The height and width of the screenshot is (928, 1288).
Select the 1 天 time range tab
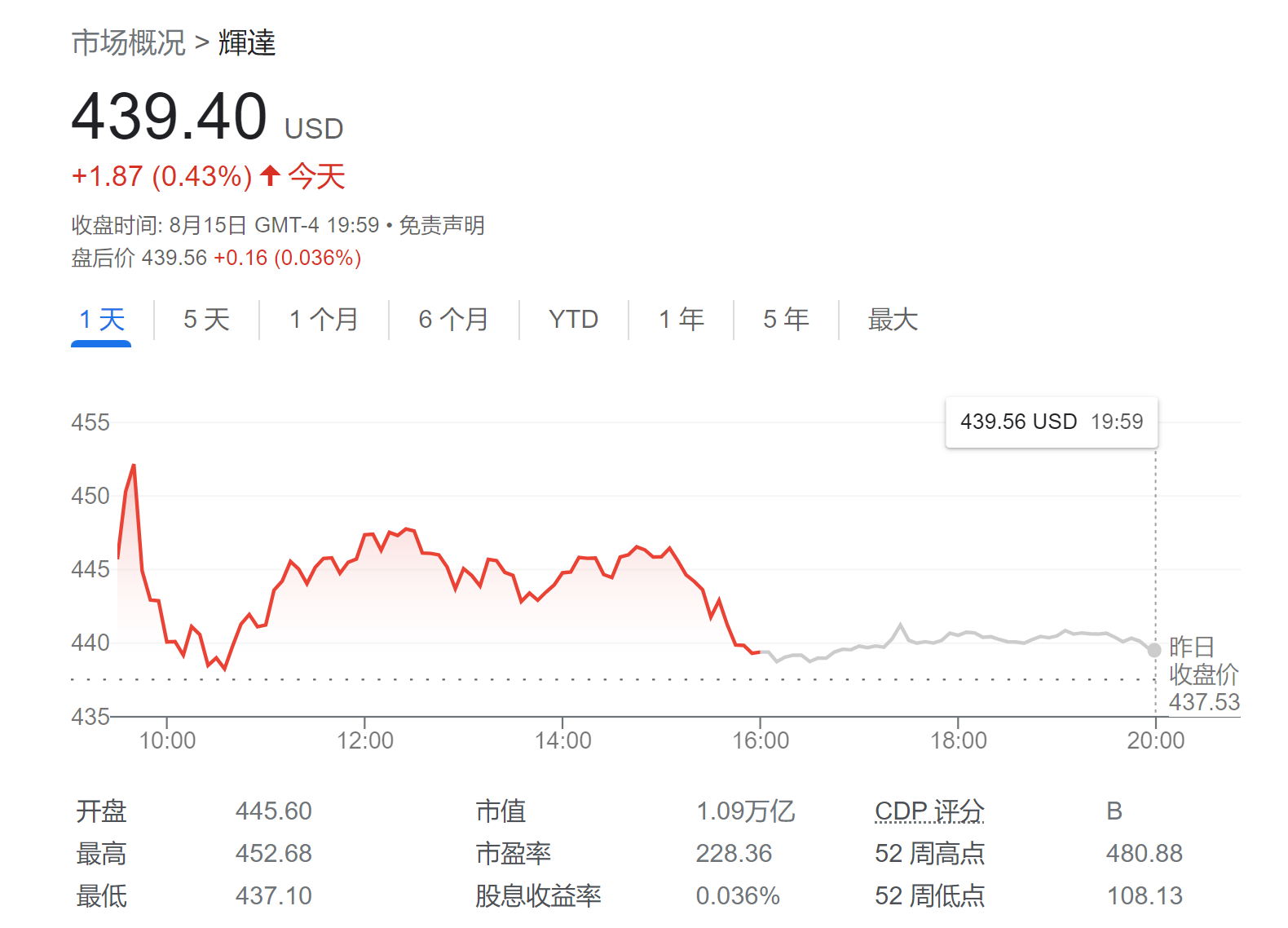coord(102,320)
